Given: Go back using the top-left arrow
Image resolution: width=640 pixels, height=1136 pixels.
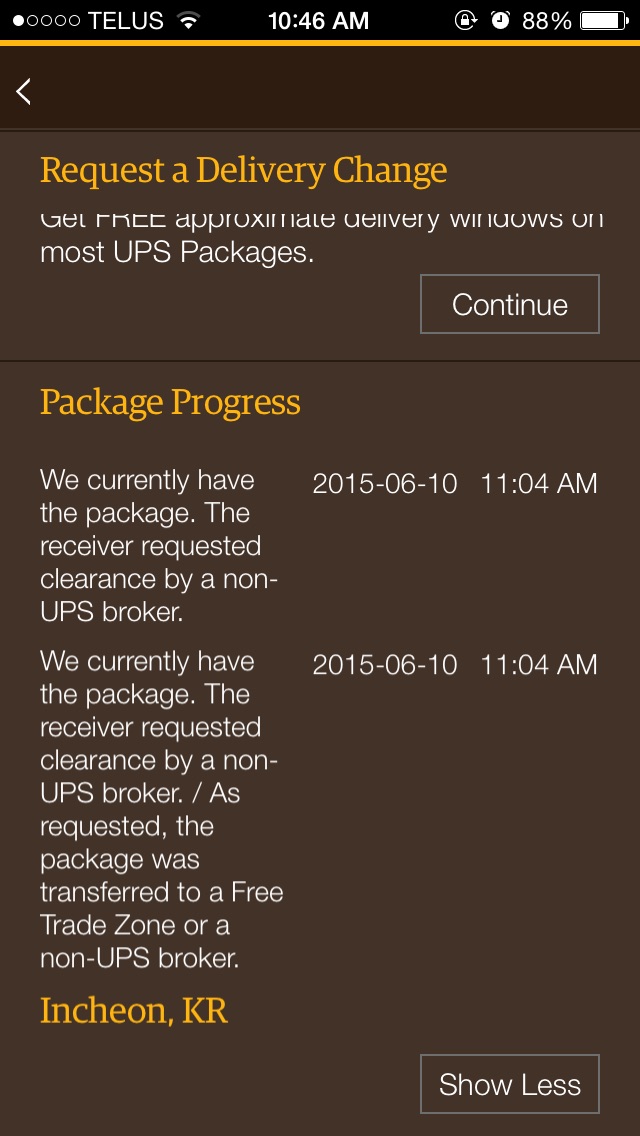Looking at the screenshot, I should (x=24, y=91).
